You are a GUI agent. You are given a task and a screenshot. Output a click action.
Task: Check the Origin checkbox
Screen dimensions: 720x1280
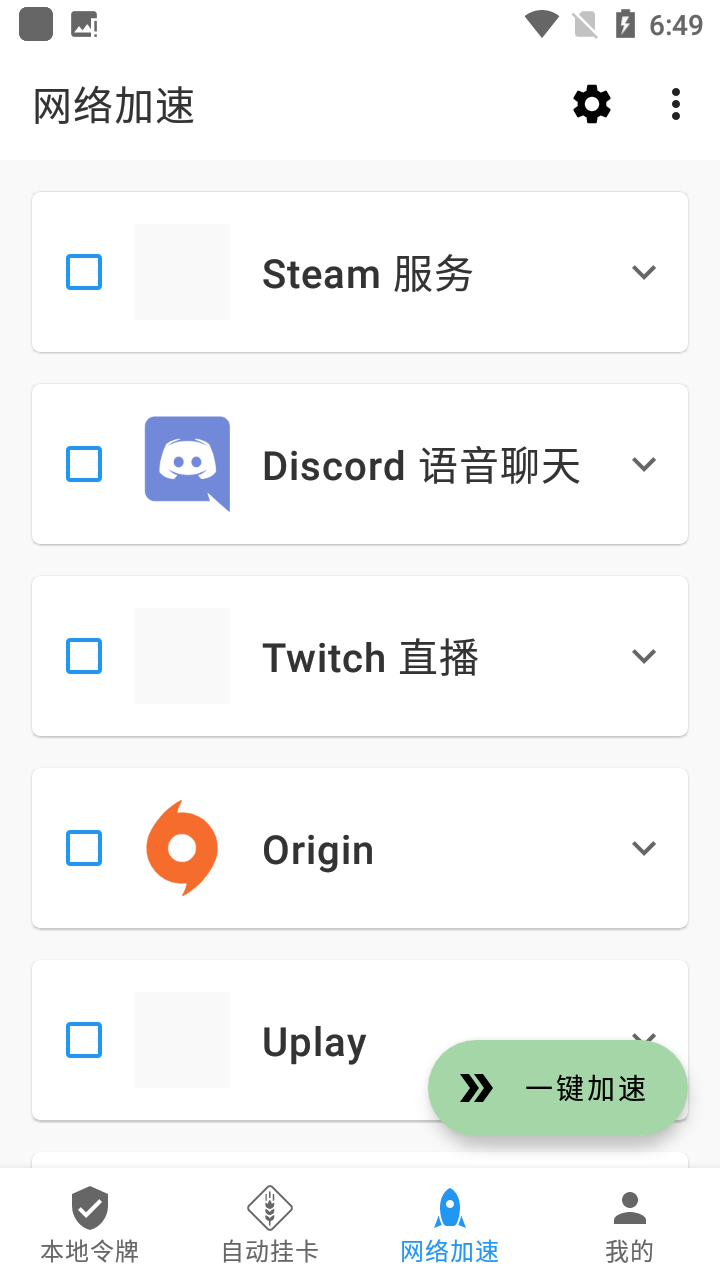pos(83,847)
